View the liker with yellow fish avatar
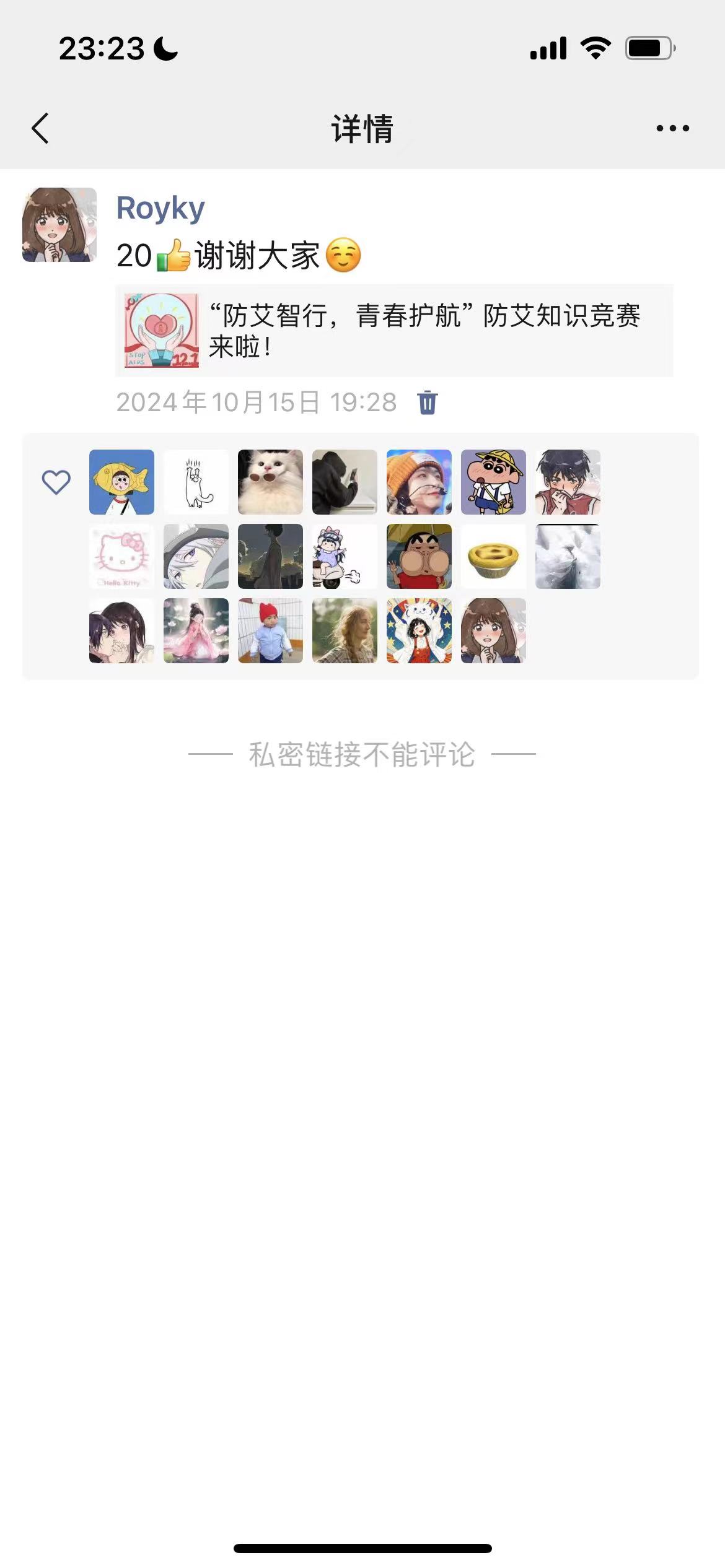The height and width of the screenshot is (1568, 725). click(x=121, y=482)
